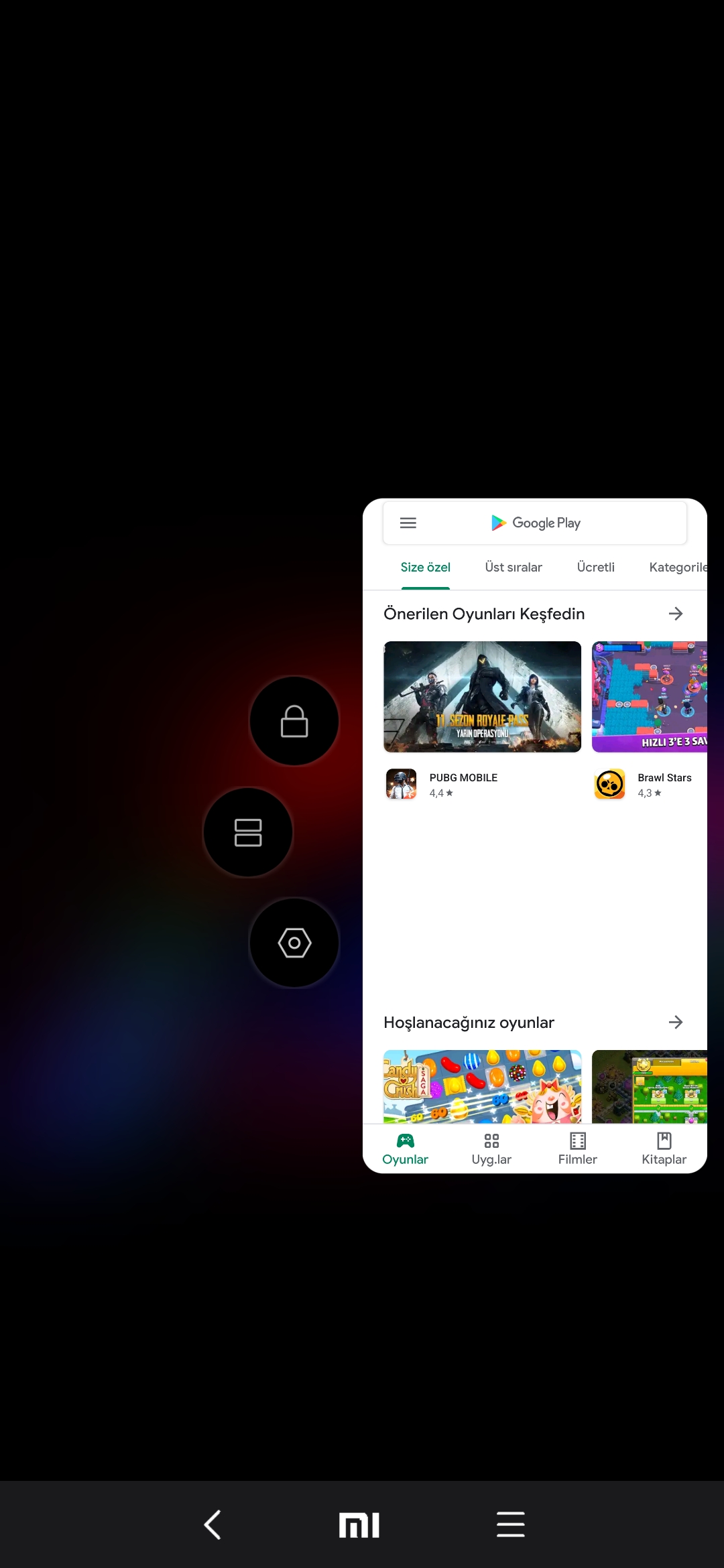Image resolution: width=724 pixels, height=1568 pixels.
Task: Open app info settings for Google Play
Action: (294, 943)
